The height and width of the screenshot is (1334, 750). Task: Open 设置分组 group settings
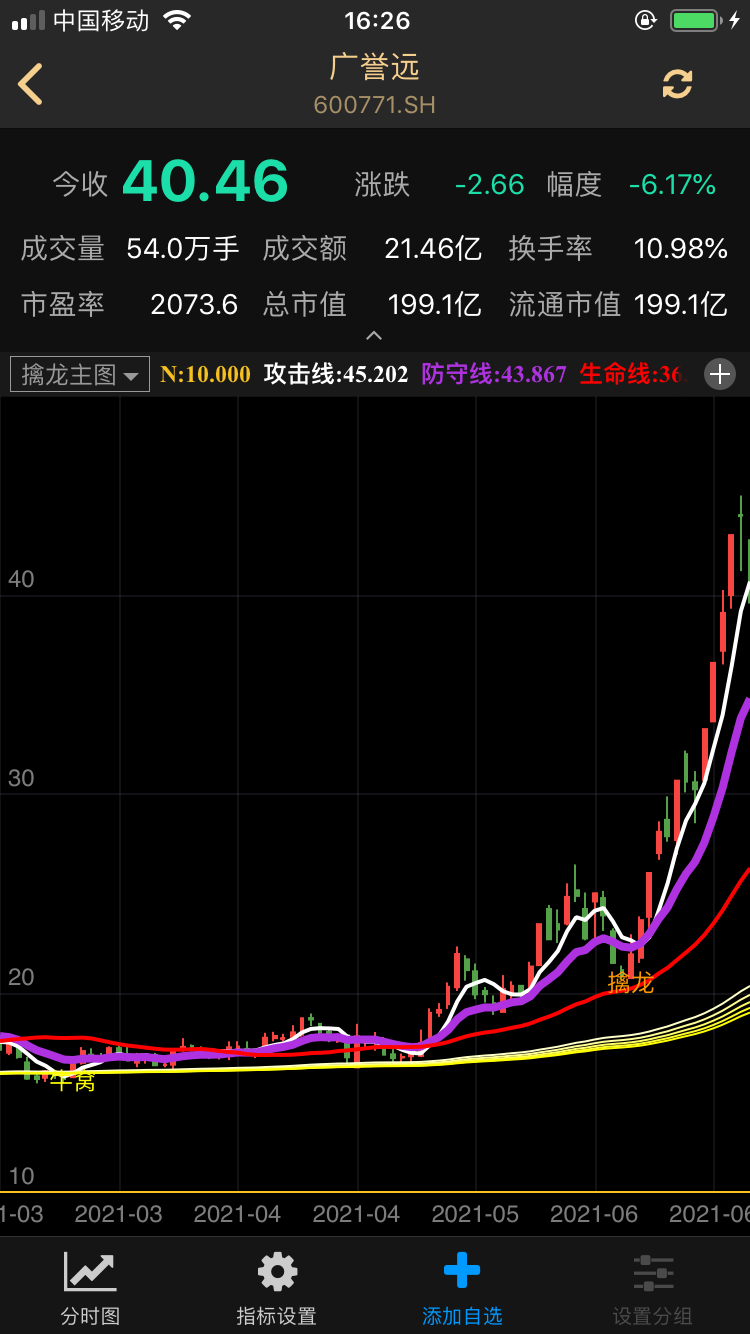652,1288
